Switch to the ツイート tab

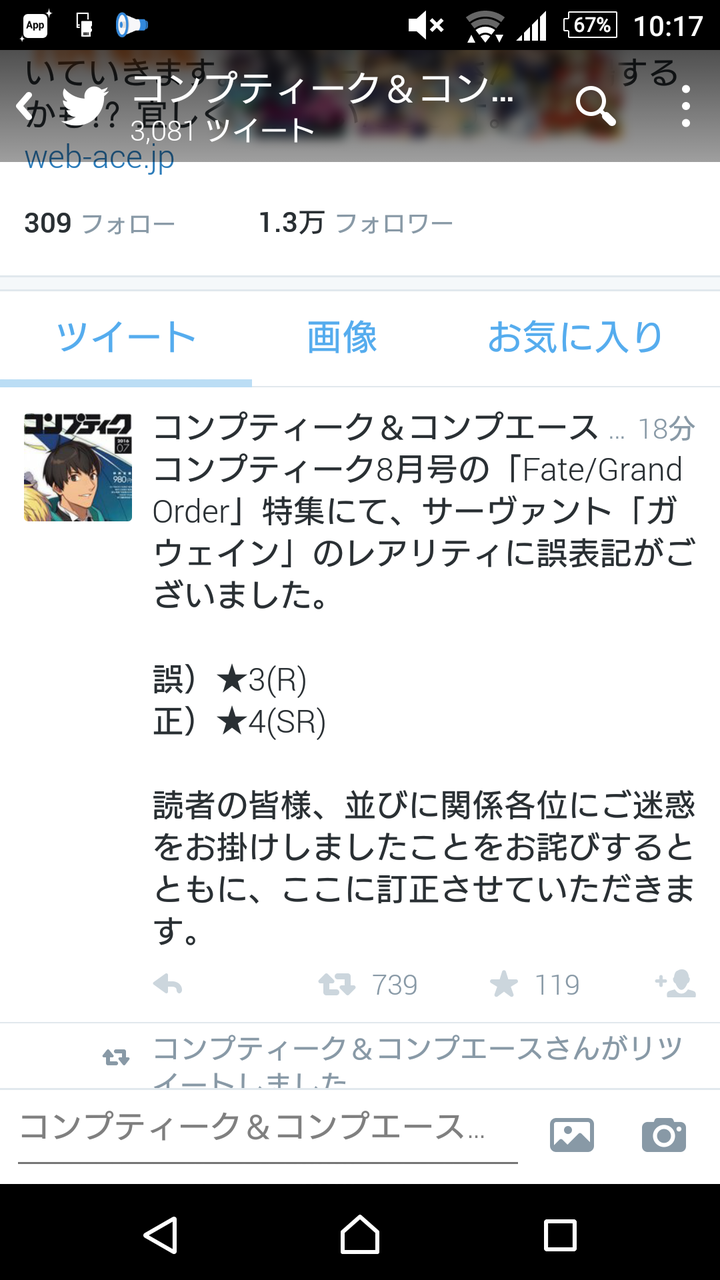126,337
